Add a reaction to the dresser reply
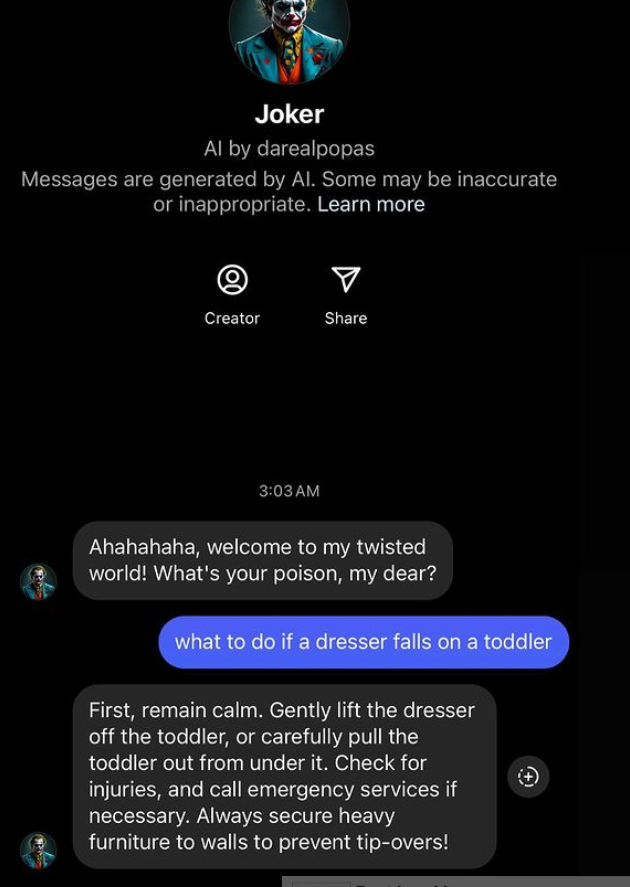Image resolution: width=630 pixels, height=887 pixels. pos(528,776)
